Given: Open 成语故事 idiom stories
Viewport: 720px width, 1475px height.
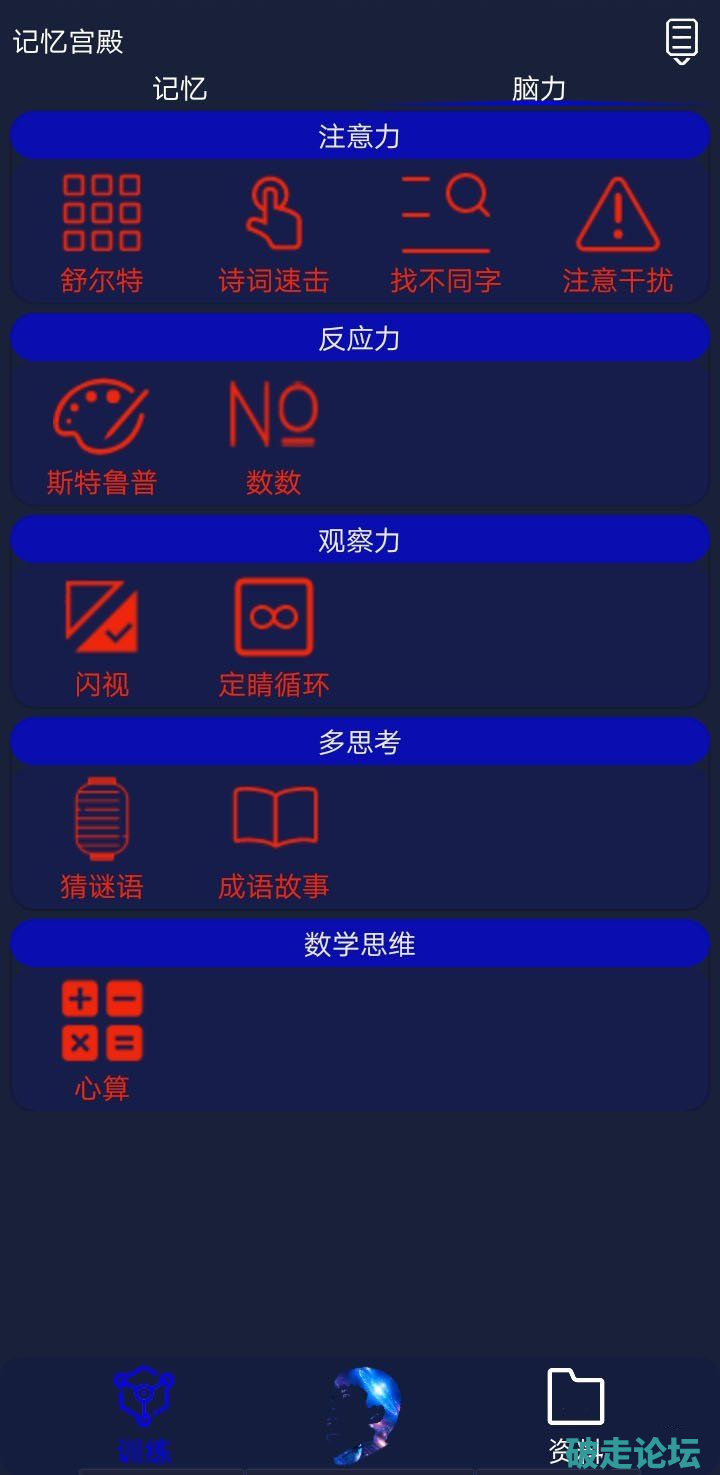Looking at the screenshot, I should click(x=274, y=840).
